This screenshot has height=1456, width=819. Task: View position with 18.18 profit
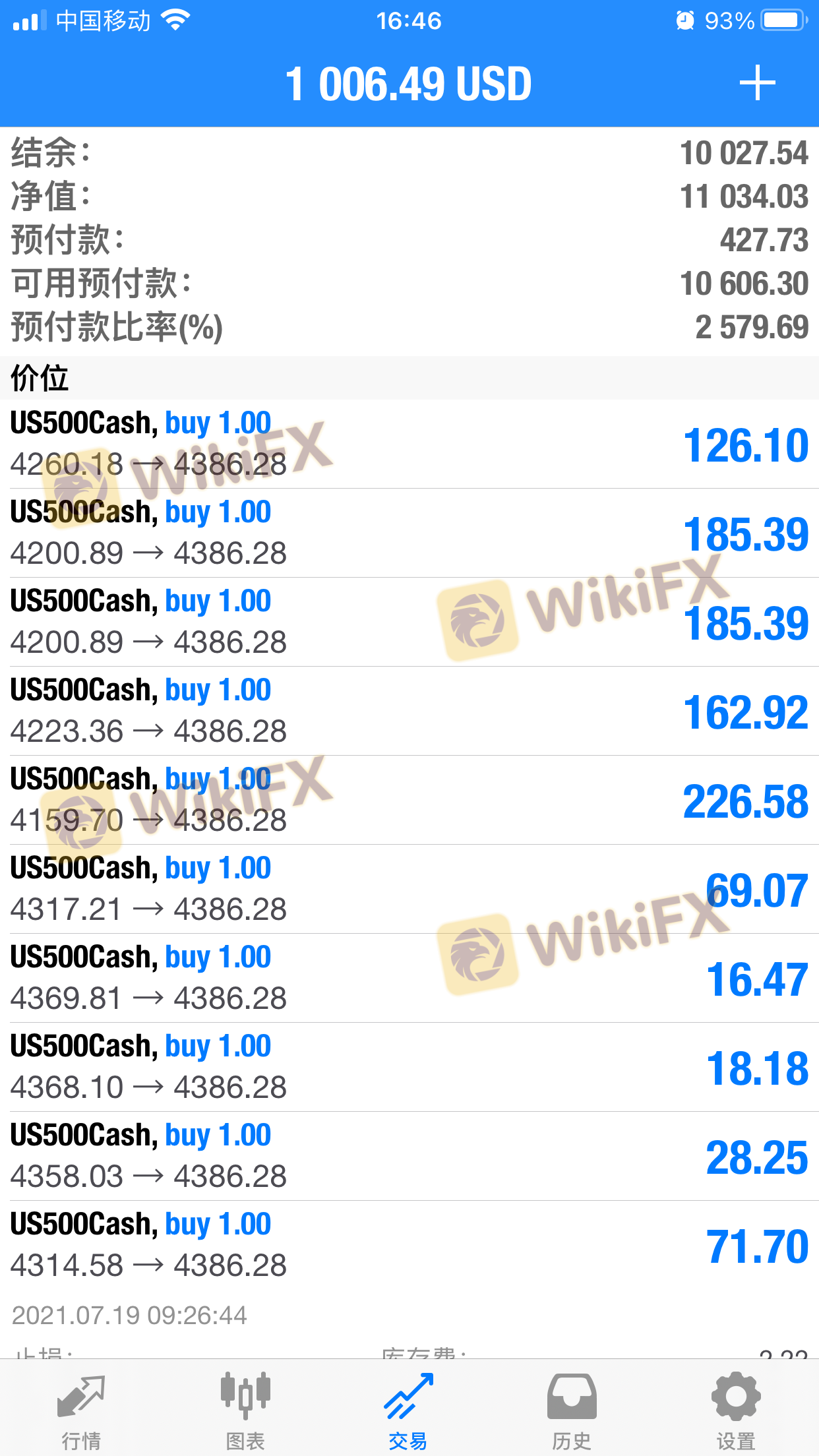pyautogui.click(x=409, y=1068)
